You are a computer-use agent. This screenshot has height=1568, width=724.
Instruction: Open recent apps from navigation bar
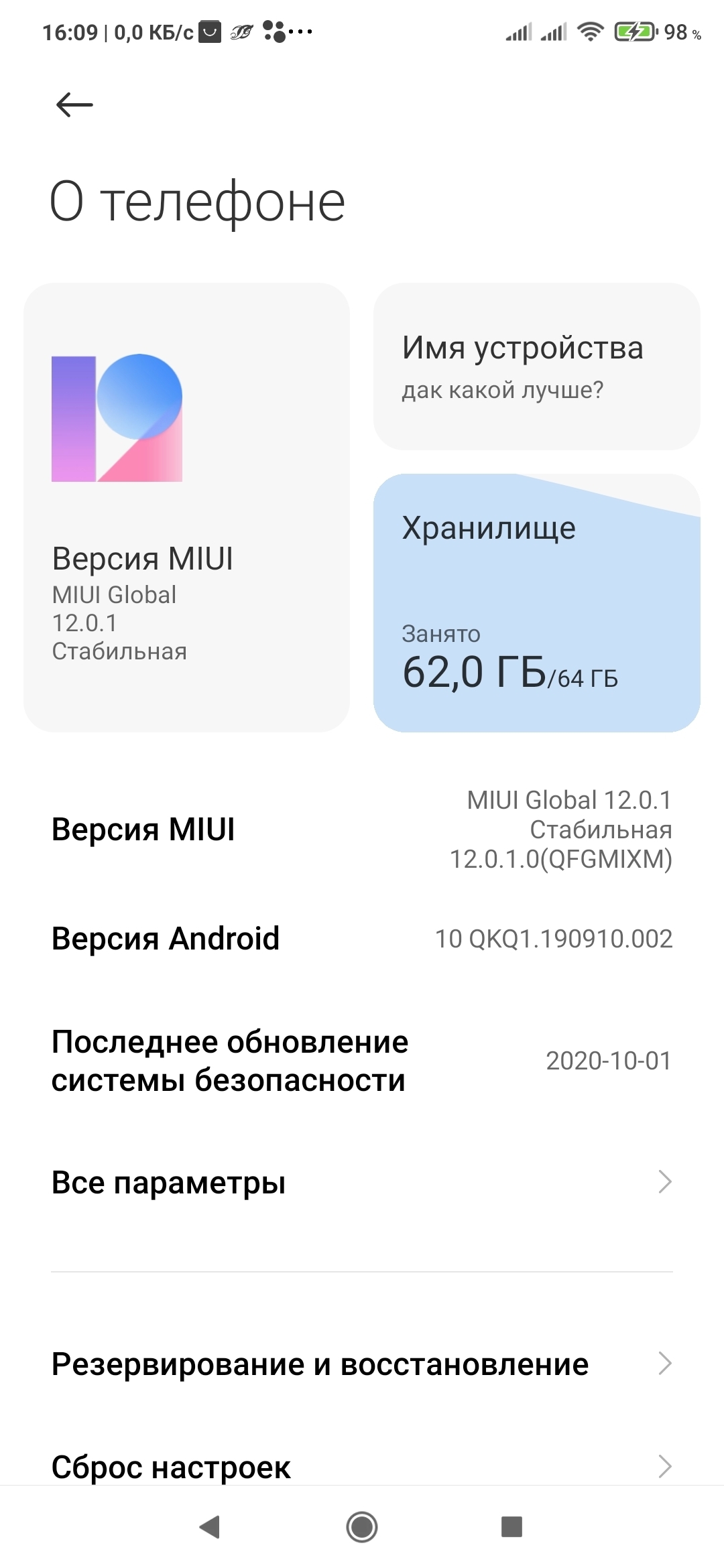[511, 1527]
